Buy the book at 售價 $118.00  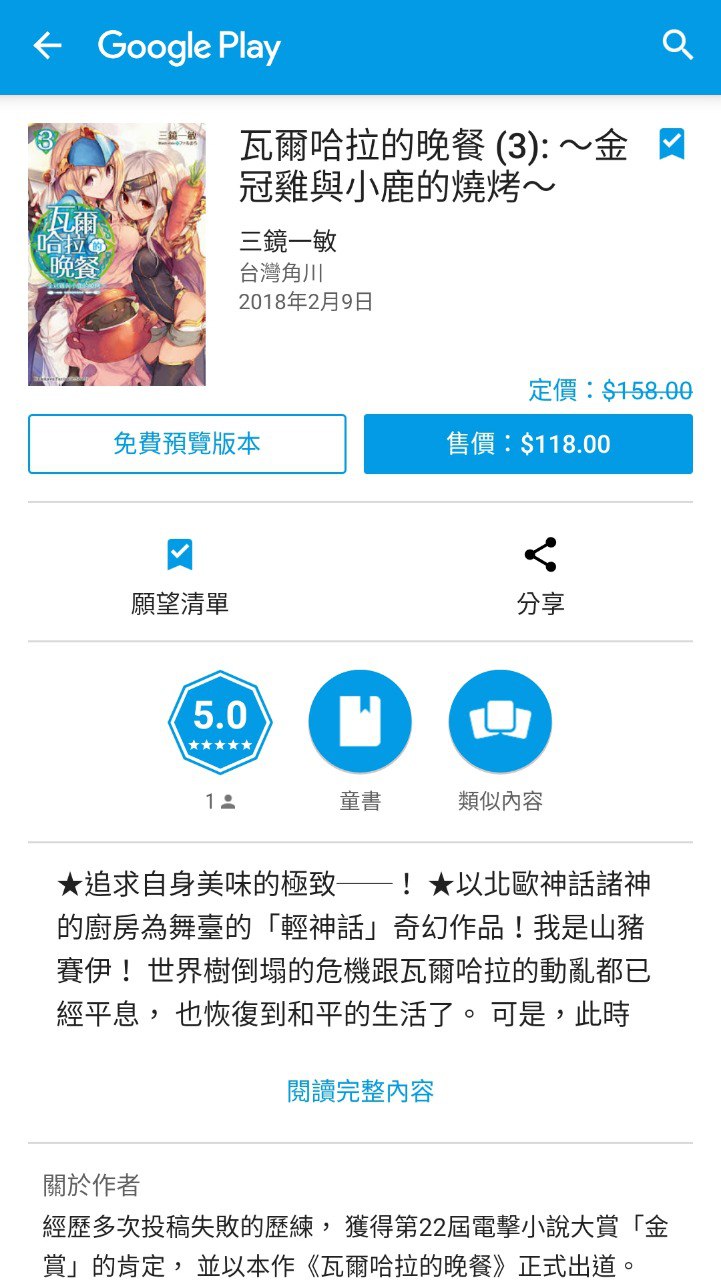pos(528,444)
